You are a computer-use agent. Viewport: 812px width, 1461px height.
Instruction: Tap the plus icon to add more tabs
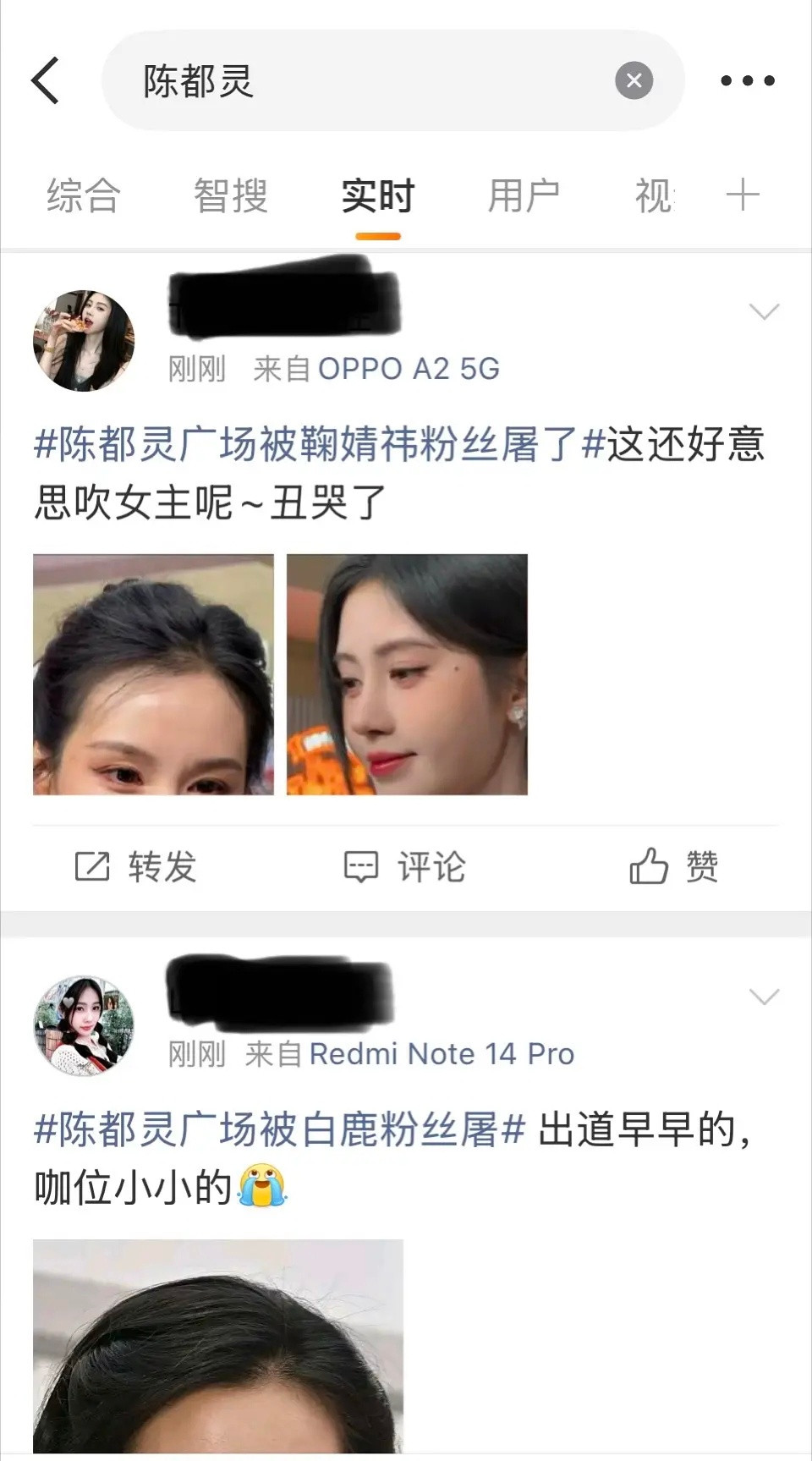pos(743,195)
